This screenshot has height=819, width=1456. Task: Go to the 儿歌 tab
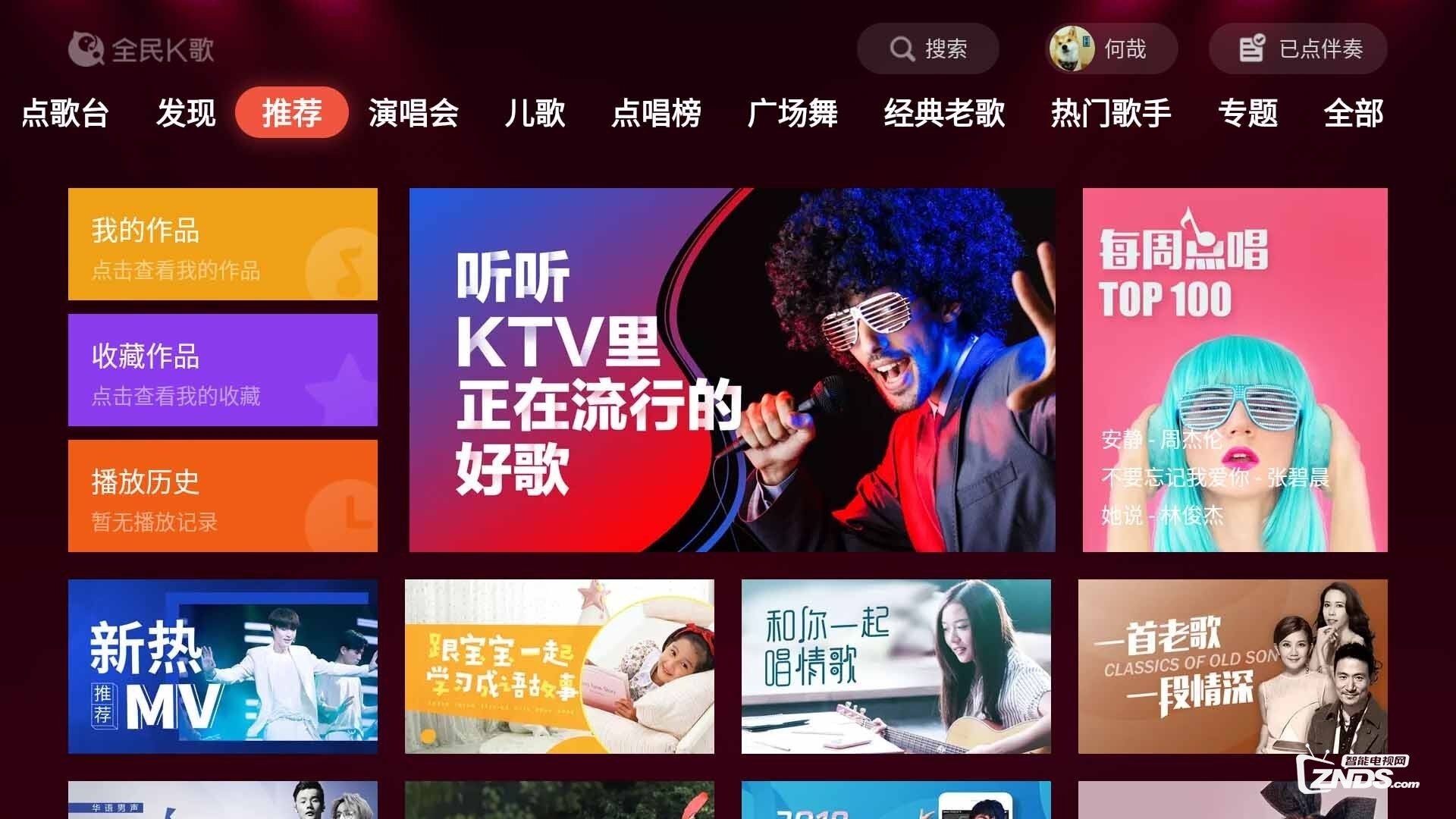[x=535, y=113]
